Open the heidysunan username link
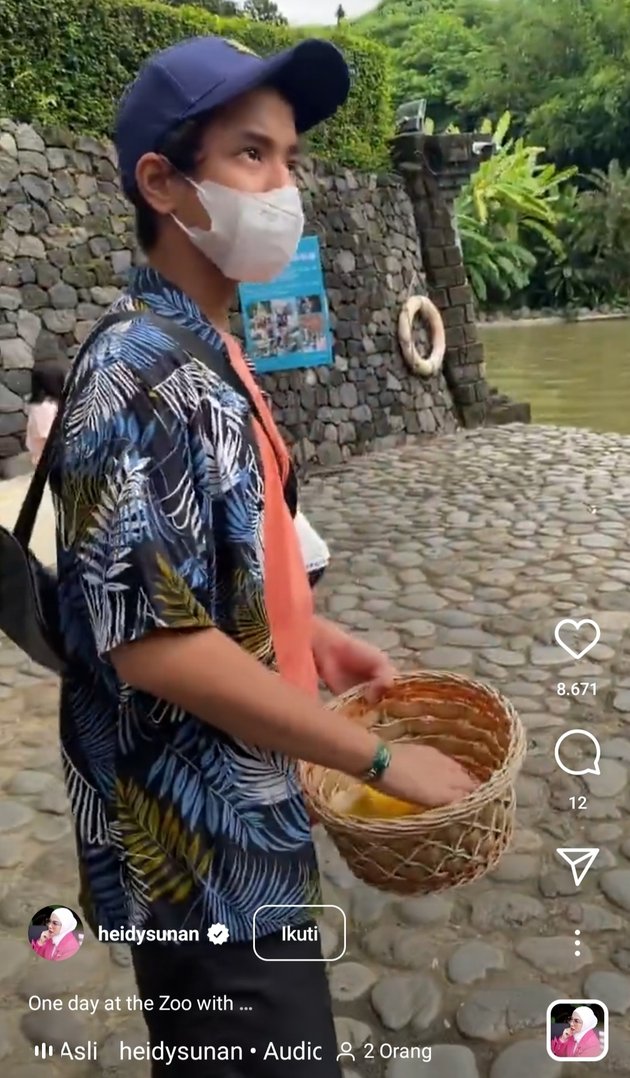Image resolution: width=630 pixels, height=1078 pixels. [x=148, y=934]
